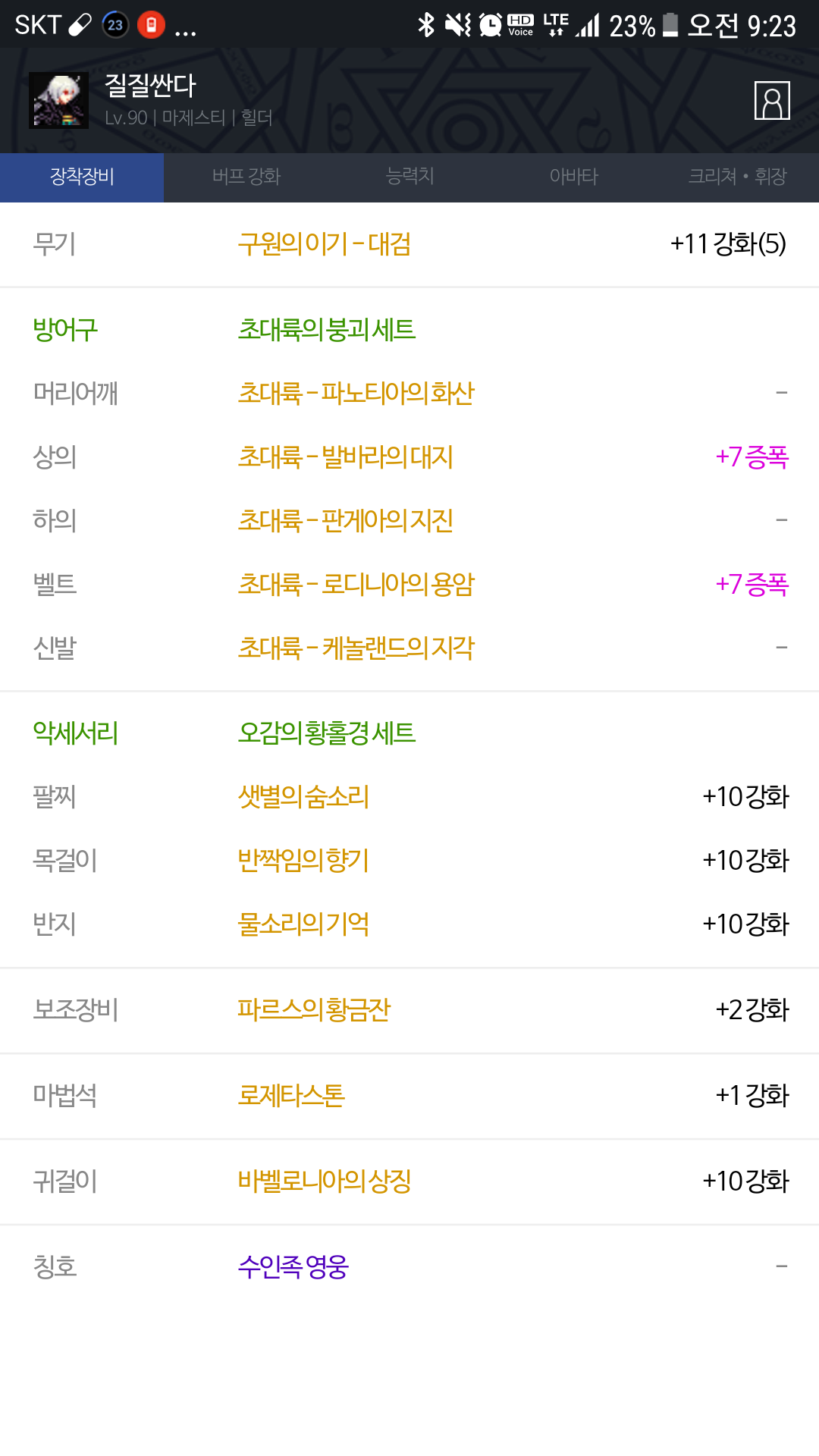The image size is (819, 1456).
Task: Switch to the 아바타 tab
Action: [x=573, y=177]
